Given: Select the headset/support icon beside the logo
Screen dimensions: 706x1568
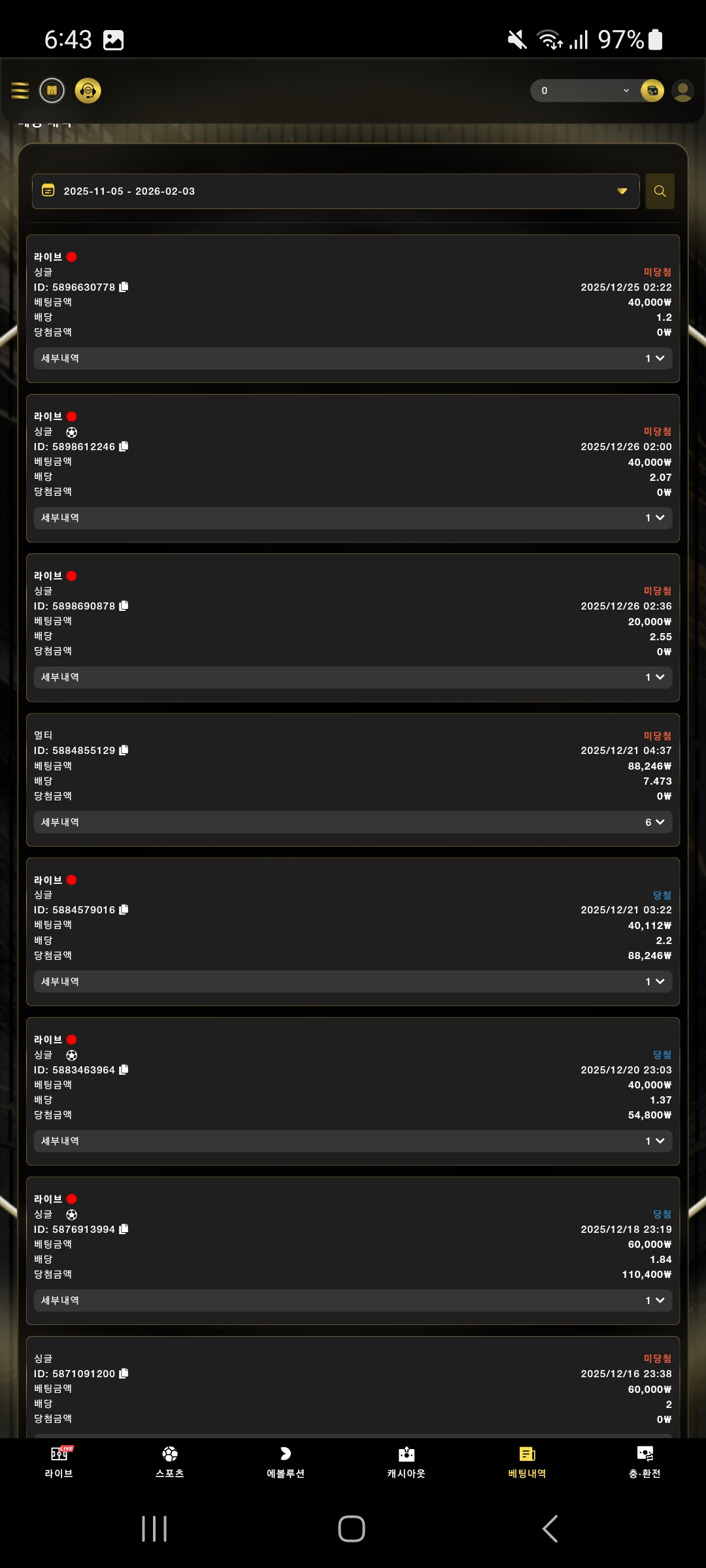Looking at the screenshot, I should [88, 91].
